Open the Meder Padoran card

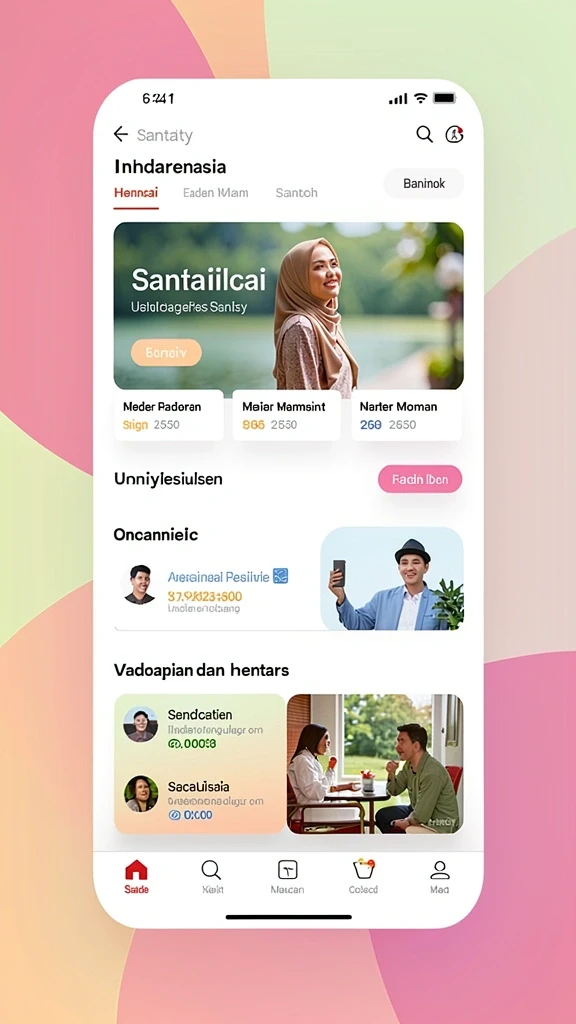coord(168,415)
